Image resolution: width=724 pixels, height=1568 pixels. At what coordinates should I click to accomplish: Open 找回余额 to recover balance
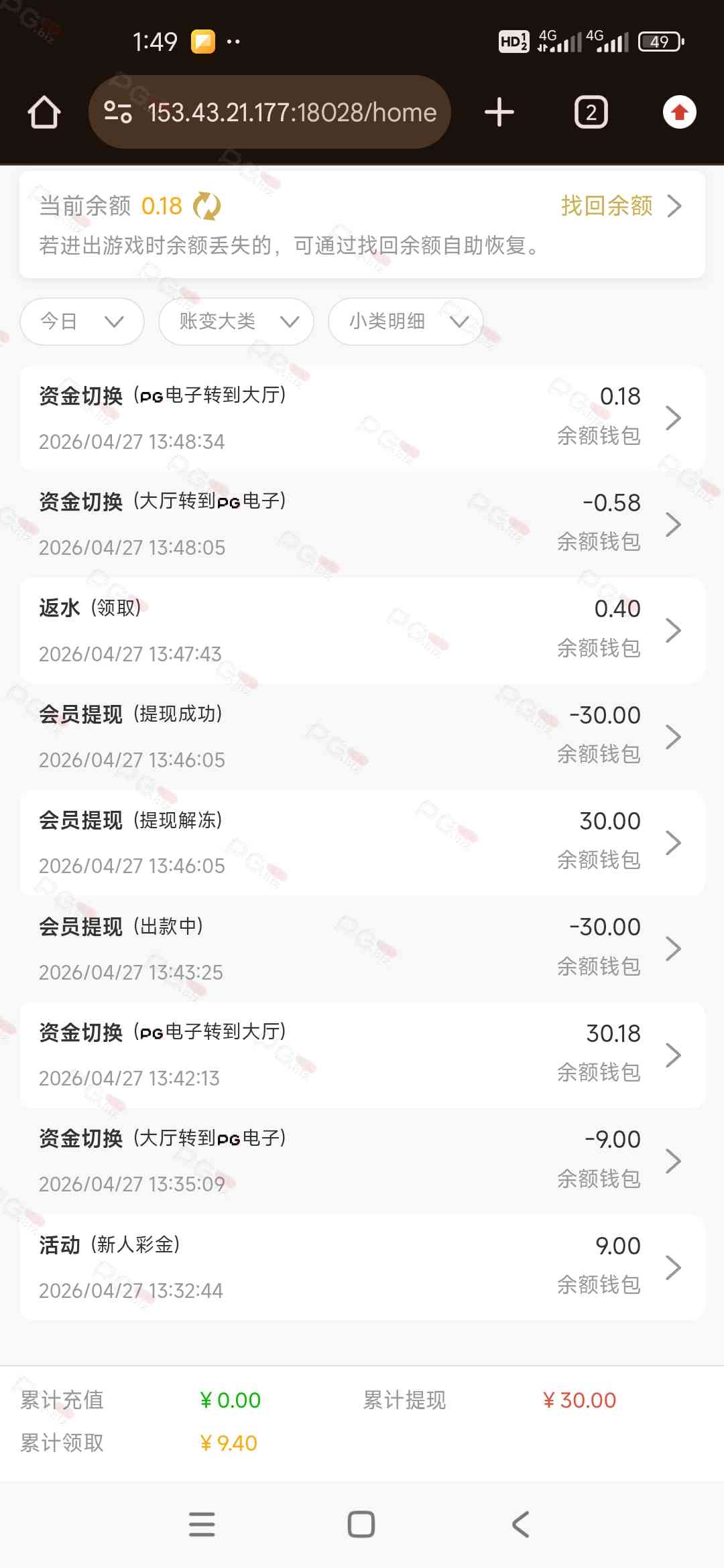click(620, 206)
